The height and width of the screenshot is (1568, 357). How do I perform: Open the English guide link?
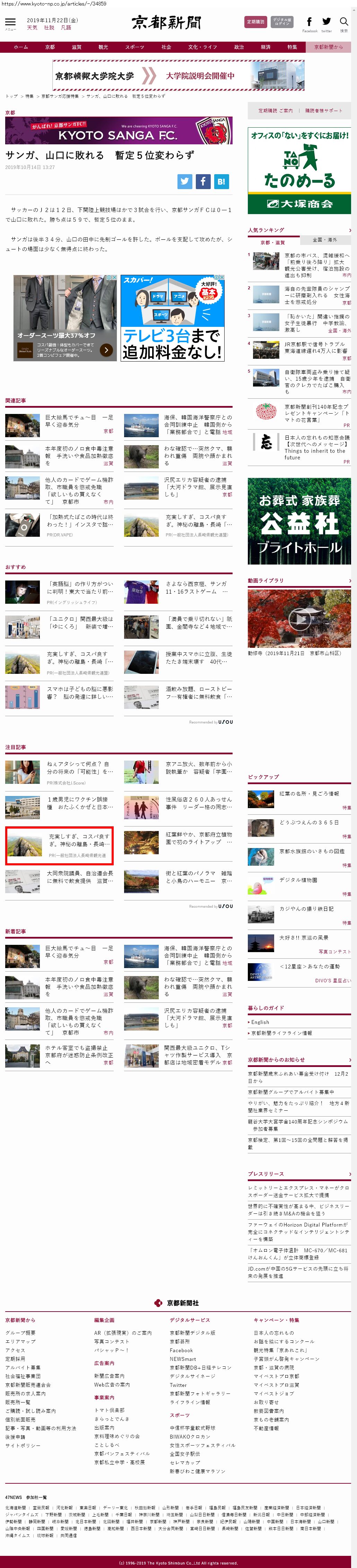point(260,1022)
